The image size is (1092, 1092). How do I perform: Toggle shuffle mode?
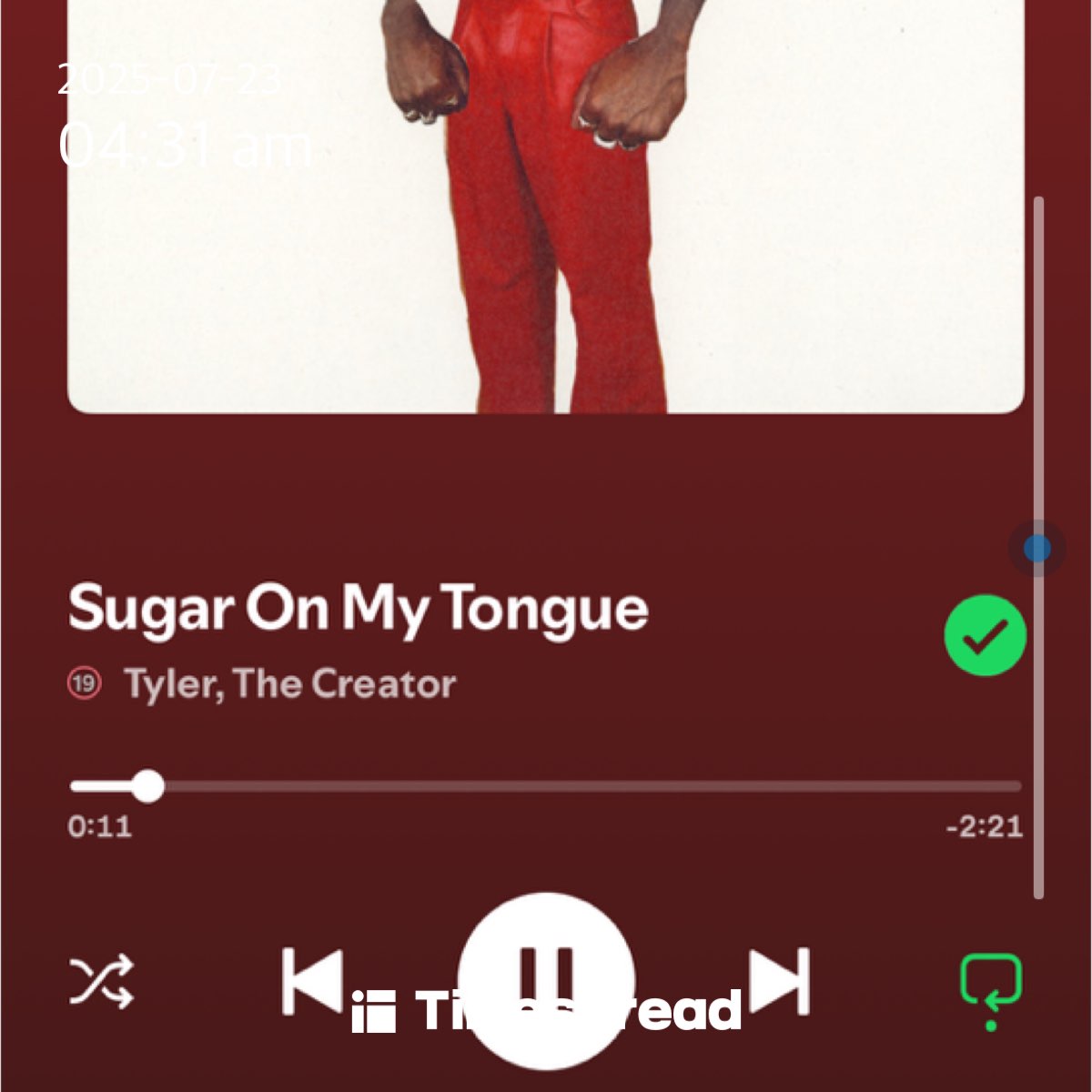(102, 982)
